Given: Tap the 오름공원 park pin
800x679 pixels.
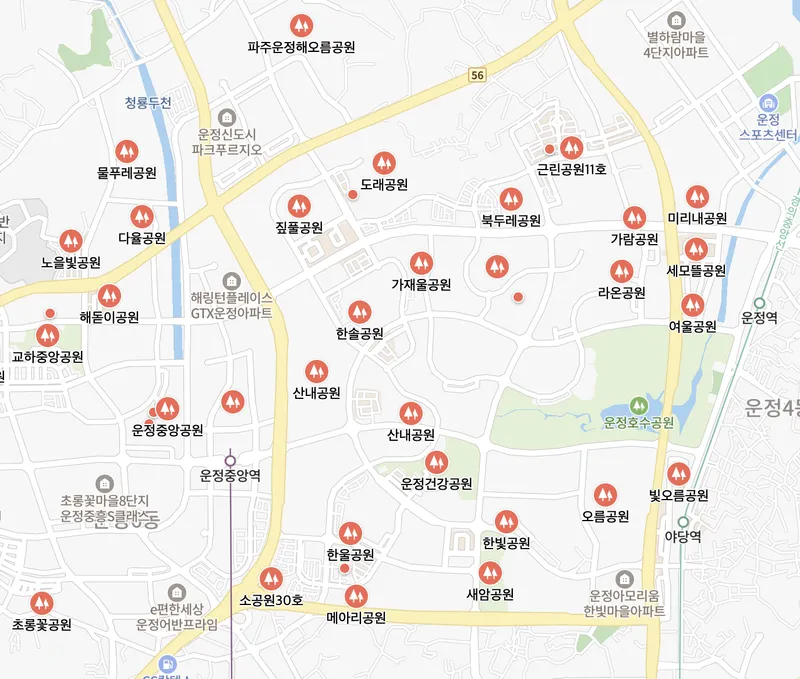Looking at the screenshot, I should click(x=604, y=495).
